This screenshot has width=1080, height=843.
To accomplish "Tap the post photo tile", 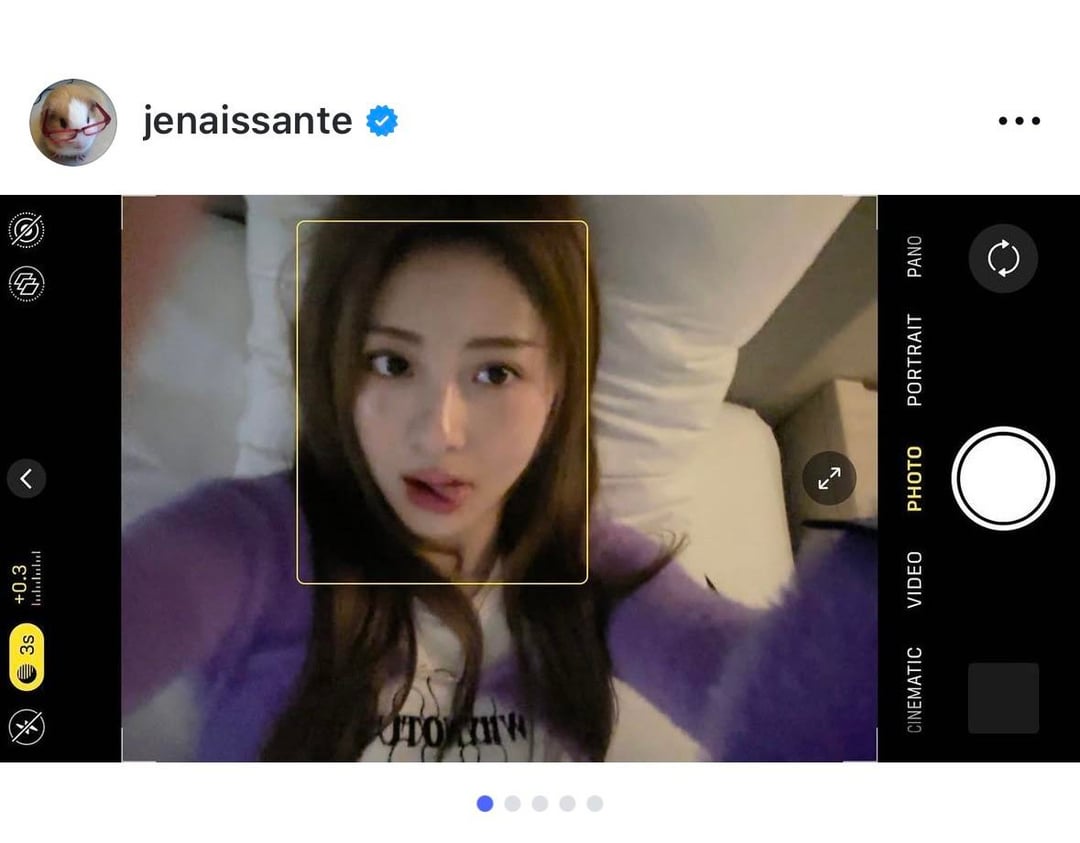I will (540, 478).
